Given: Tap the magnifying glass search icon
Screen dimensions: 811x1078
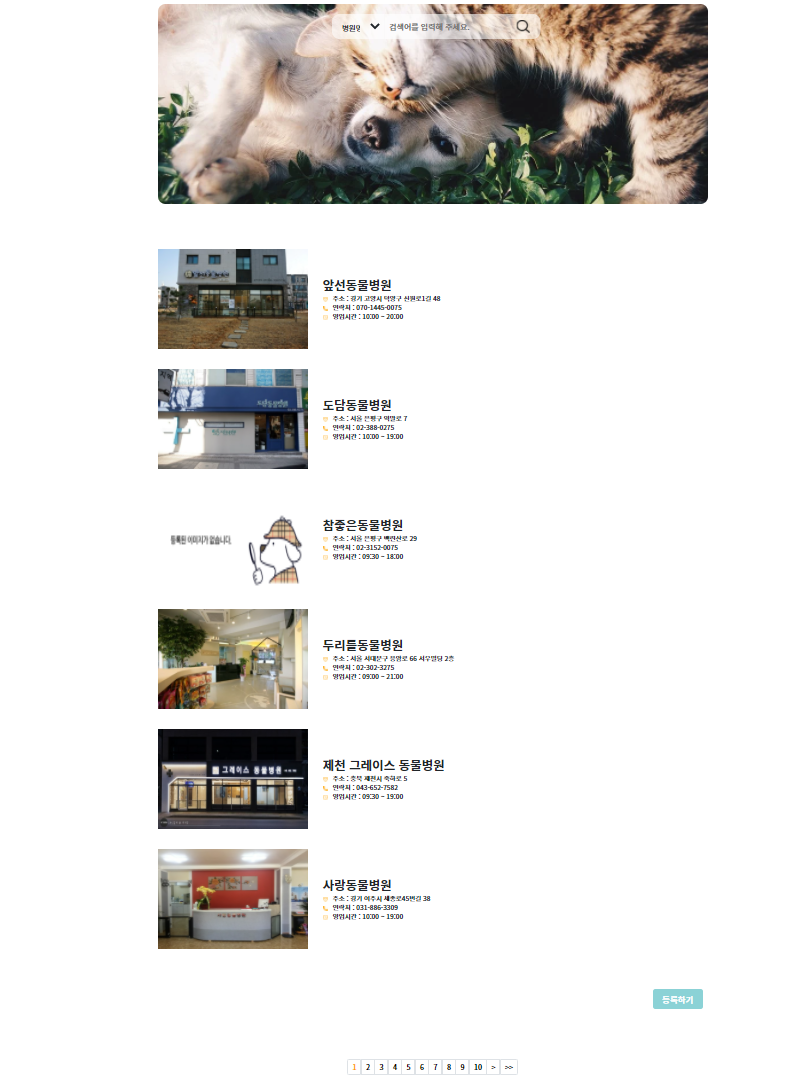Looking at the screenshot, I should [x=523, y=27].
